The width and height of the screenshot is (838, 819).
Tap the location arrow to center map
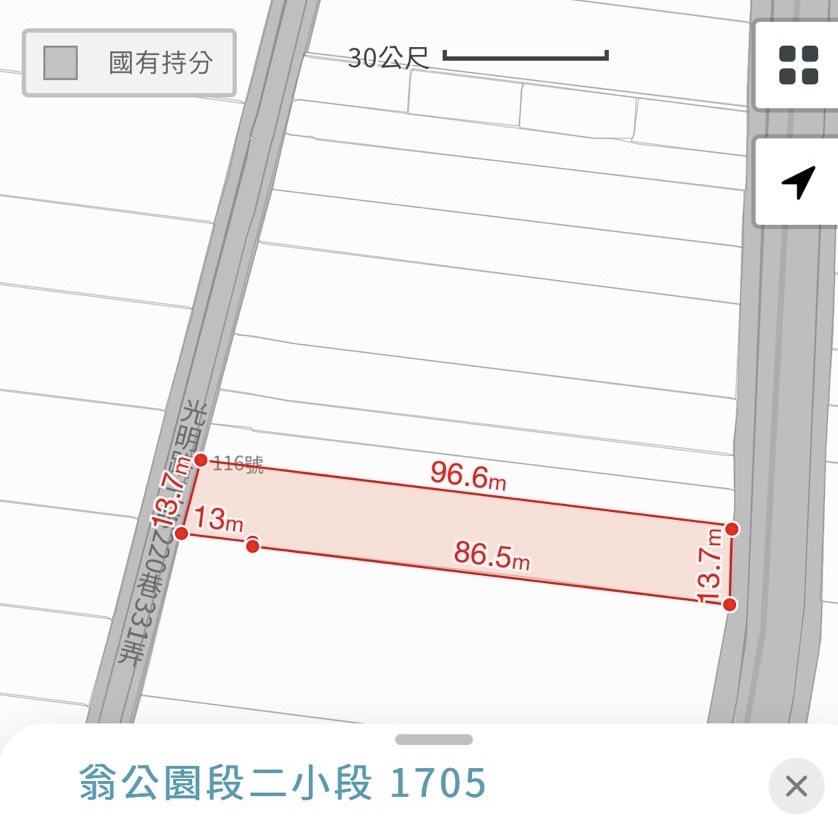pyautogui.click(x=798, y=183)
